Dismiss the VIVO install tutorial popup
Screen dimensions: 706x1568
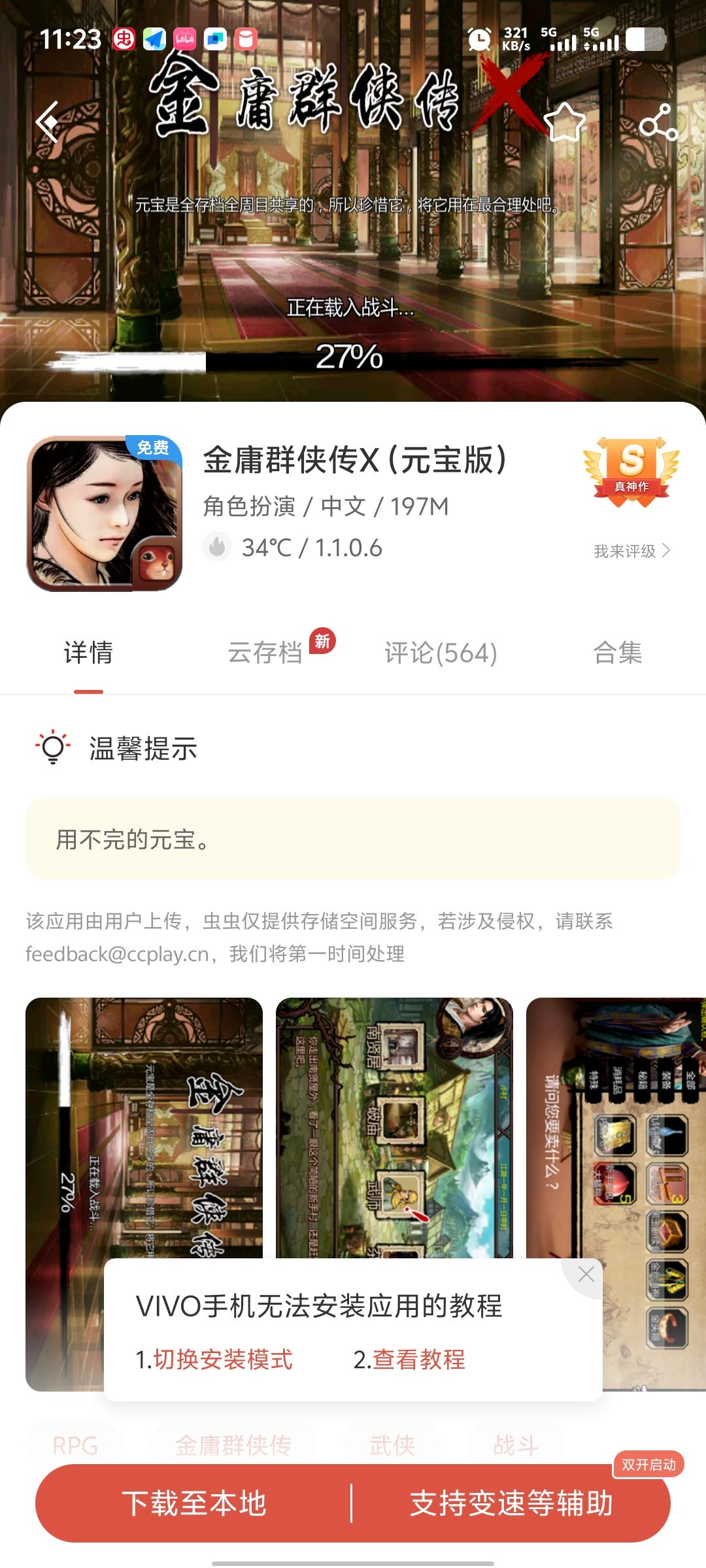pyautogui.click(x=586, y=1274)
